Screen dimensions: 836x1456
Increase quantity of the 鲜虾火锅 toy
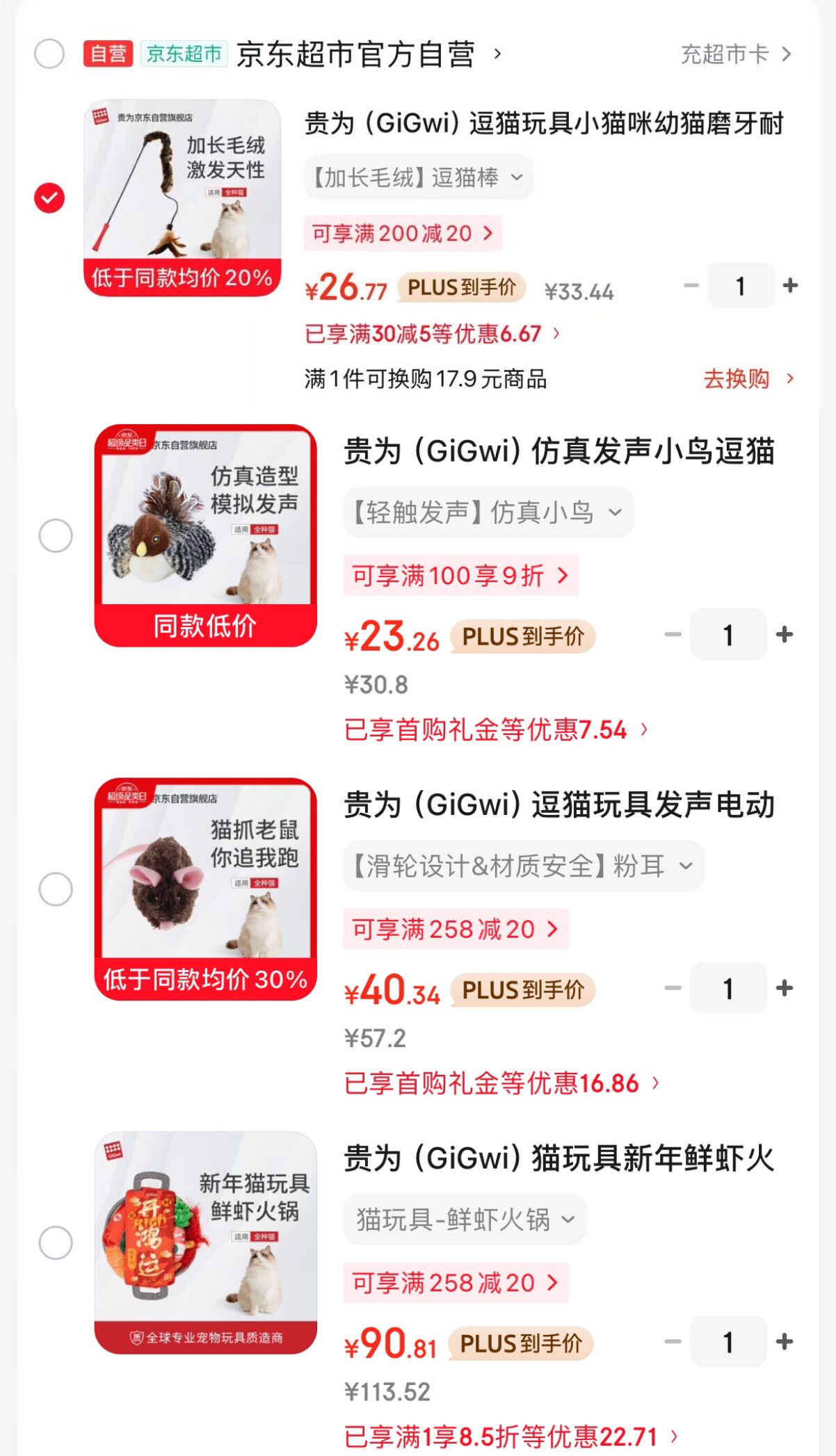pyautogui.click(x=785, y=1342)
